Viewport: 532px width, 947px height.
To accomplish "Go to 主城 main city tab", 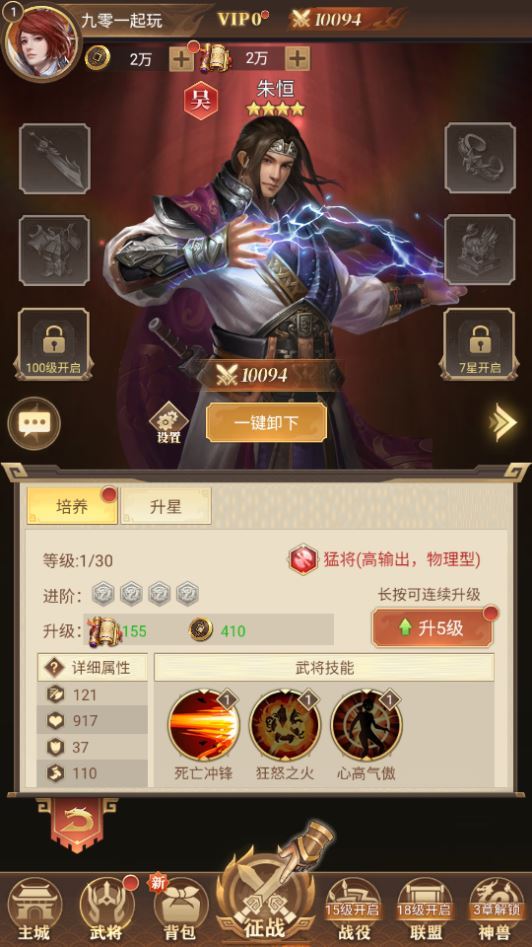I will coord(34,910).
